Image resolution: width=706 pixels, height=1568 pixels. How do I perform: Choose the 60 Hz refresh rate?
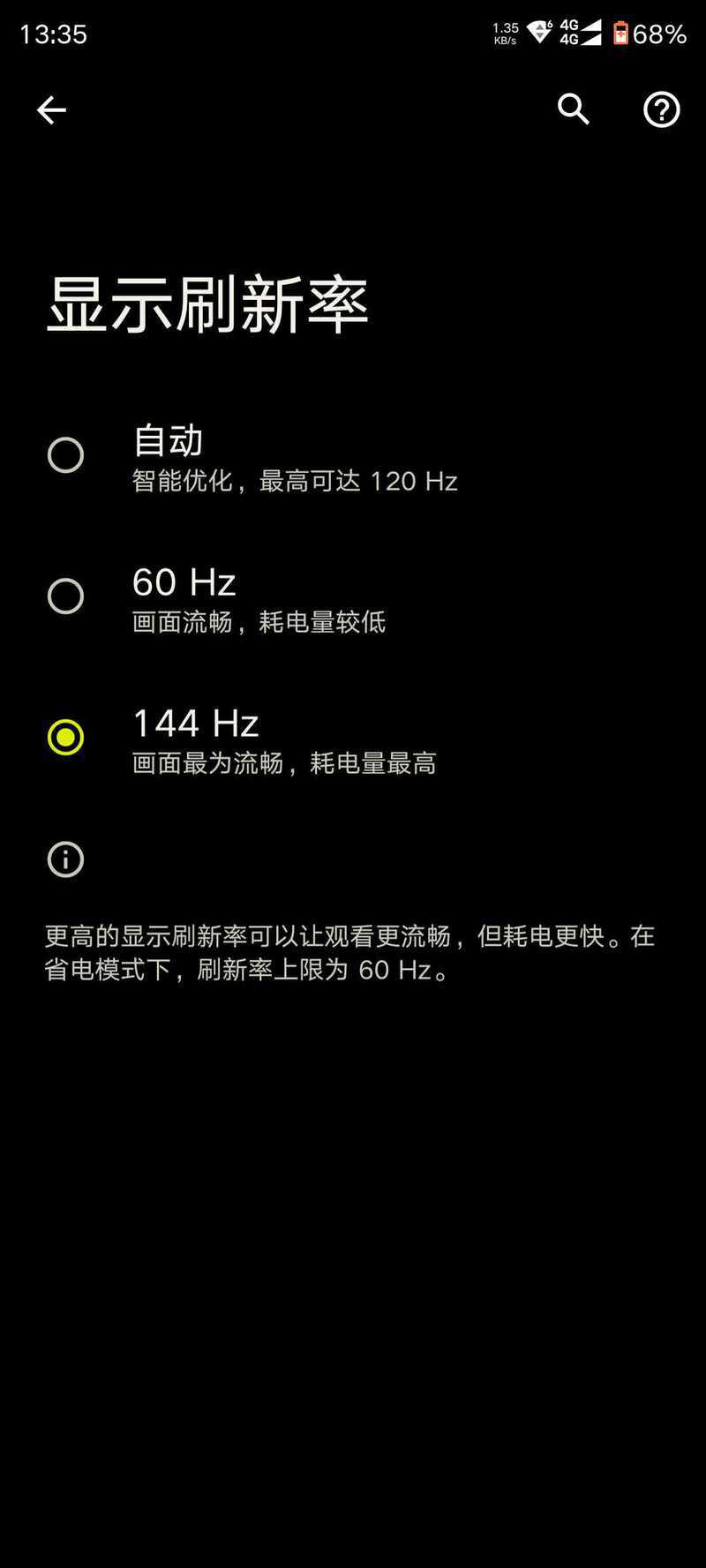(x=353, y=597)
